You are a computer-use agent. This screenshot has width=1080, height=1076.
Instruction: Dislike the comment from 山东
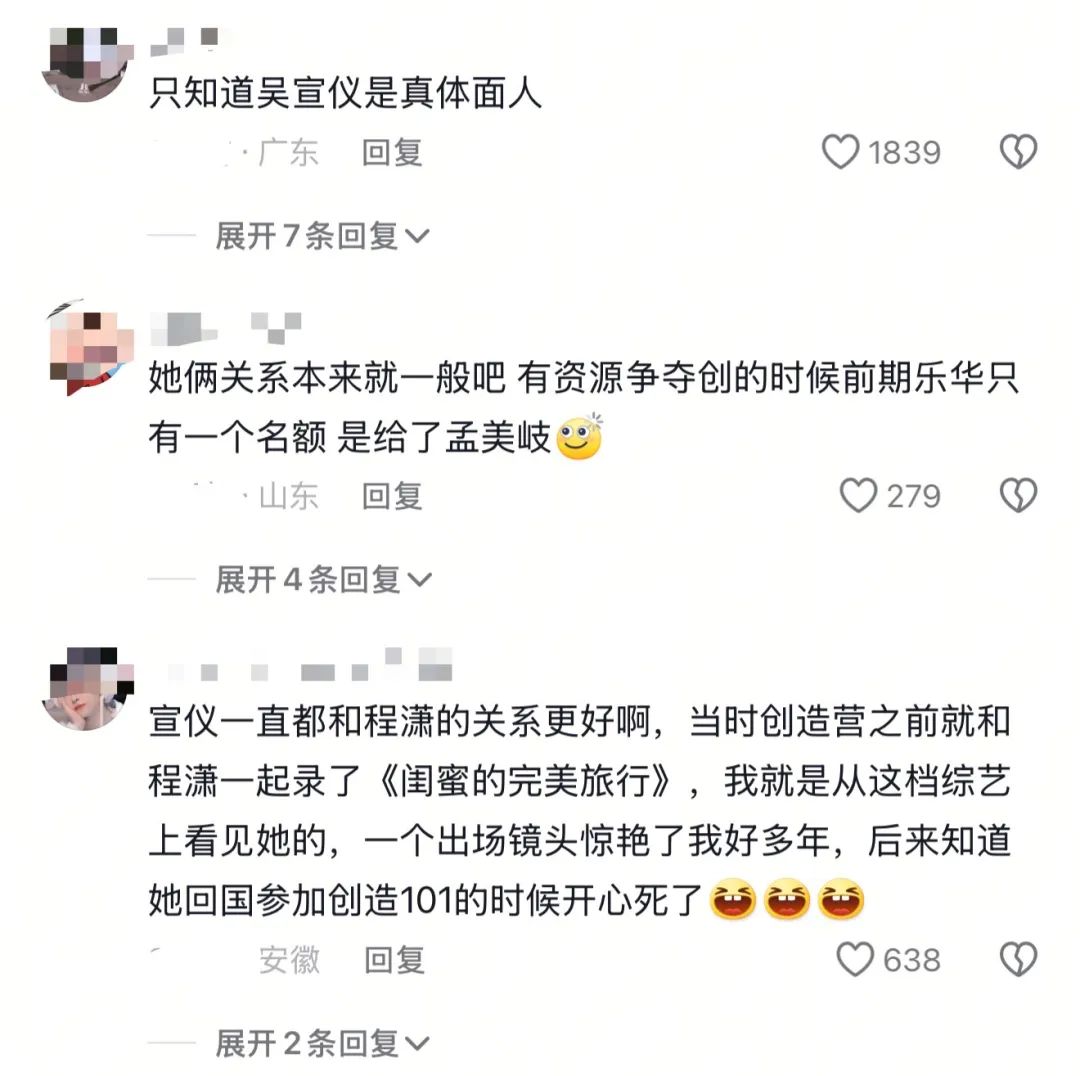1018,496
